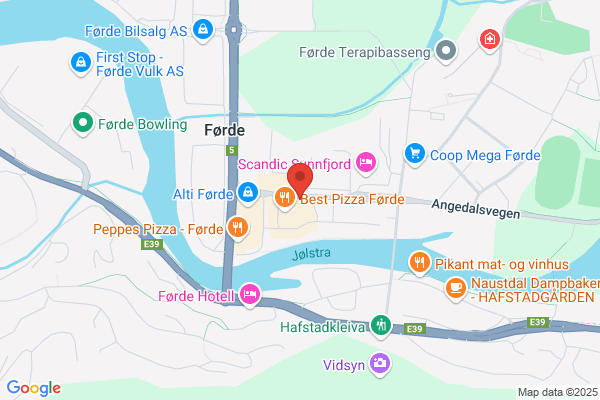Tap the red hospital marker

point(490,39)
